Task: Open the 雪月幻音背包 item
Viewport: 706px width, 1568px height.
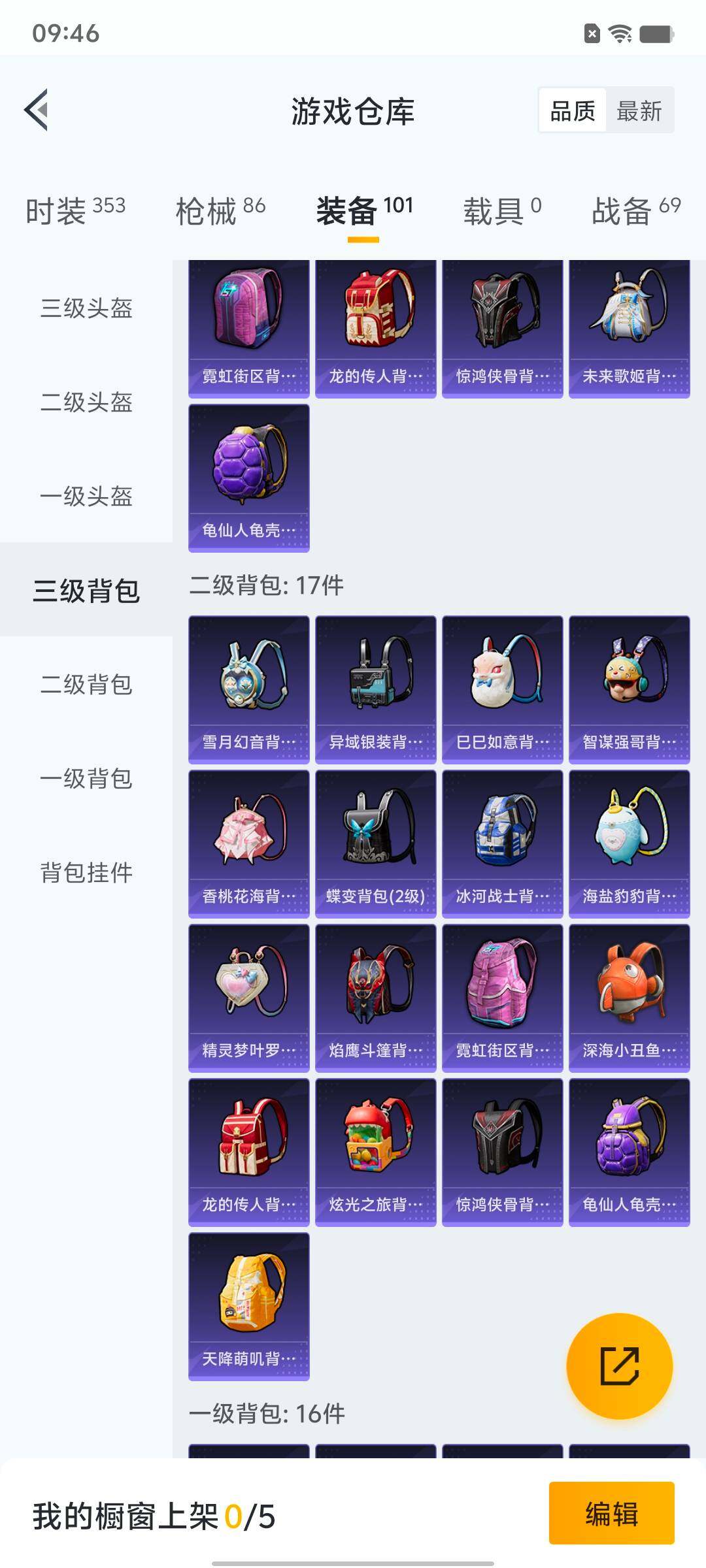Action: pyautogui.click(x=248, y=689)
